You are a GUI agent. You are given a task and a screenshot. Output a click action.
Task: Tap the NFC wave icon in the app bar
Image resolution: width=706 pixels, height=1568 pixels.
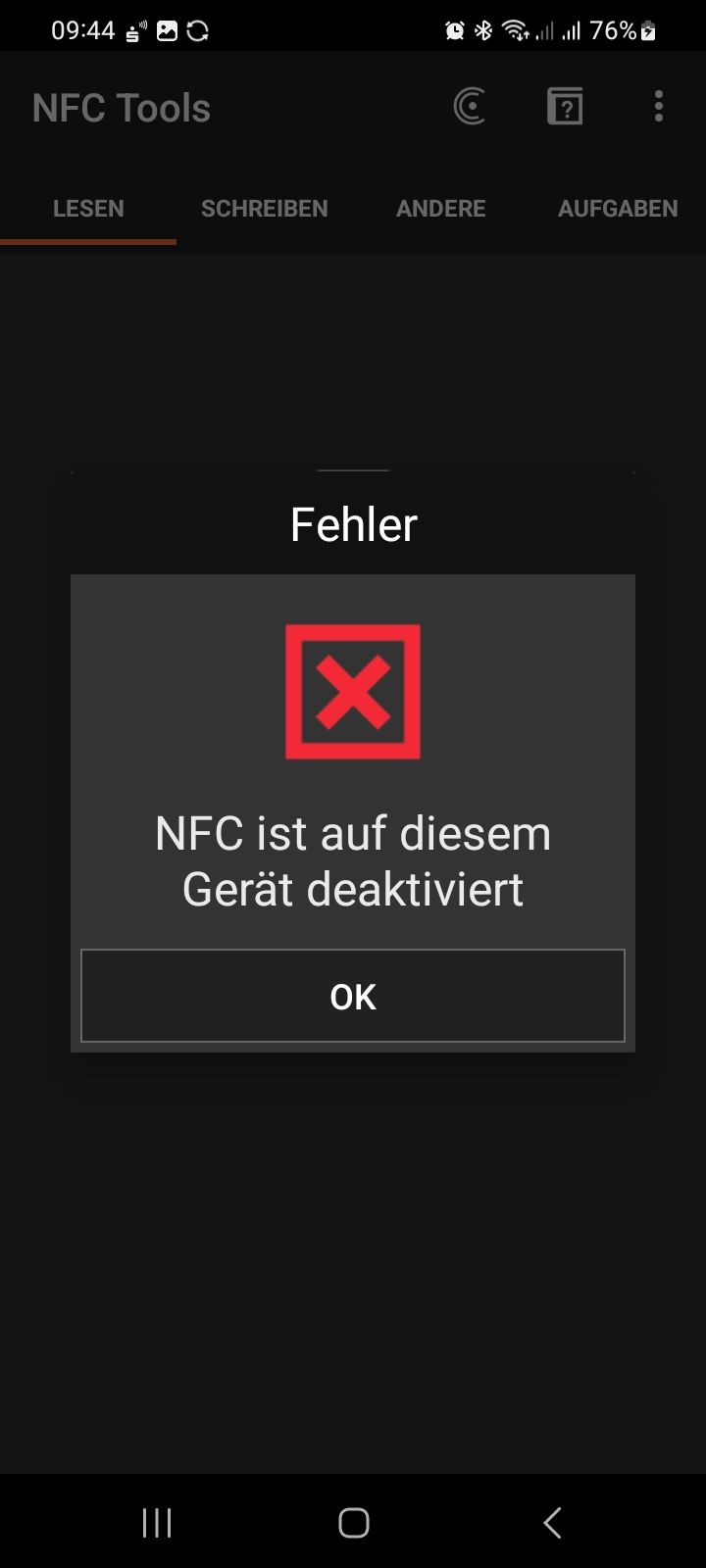click(470, 106)
